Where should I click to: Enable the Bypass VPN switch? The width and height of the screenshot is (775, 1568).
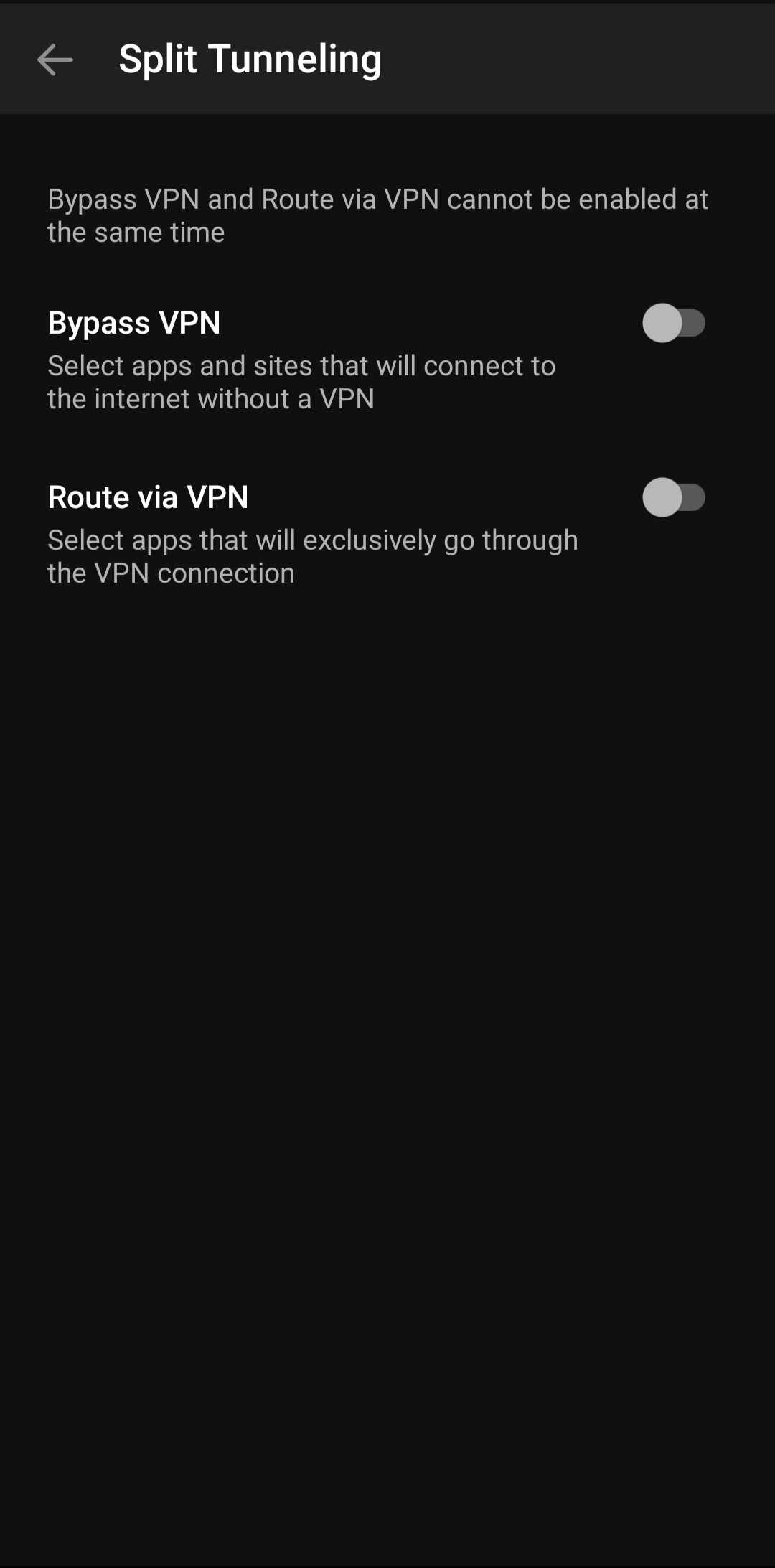[673, 324]
